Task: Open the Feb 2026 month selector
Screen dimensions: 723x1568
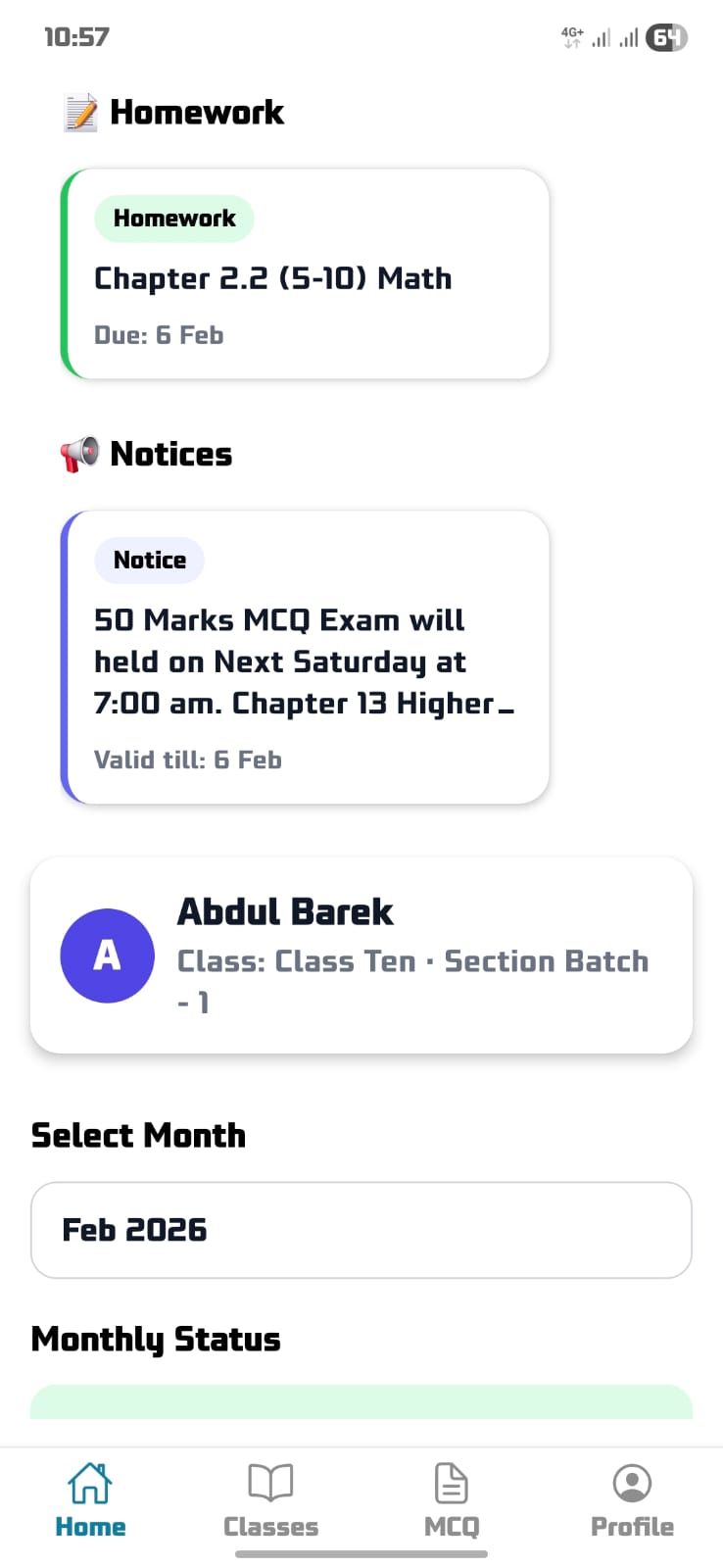Action: coord(361,1230)
